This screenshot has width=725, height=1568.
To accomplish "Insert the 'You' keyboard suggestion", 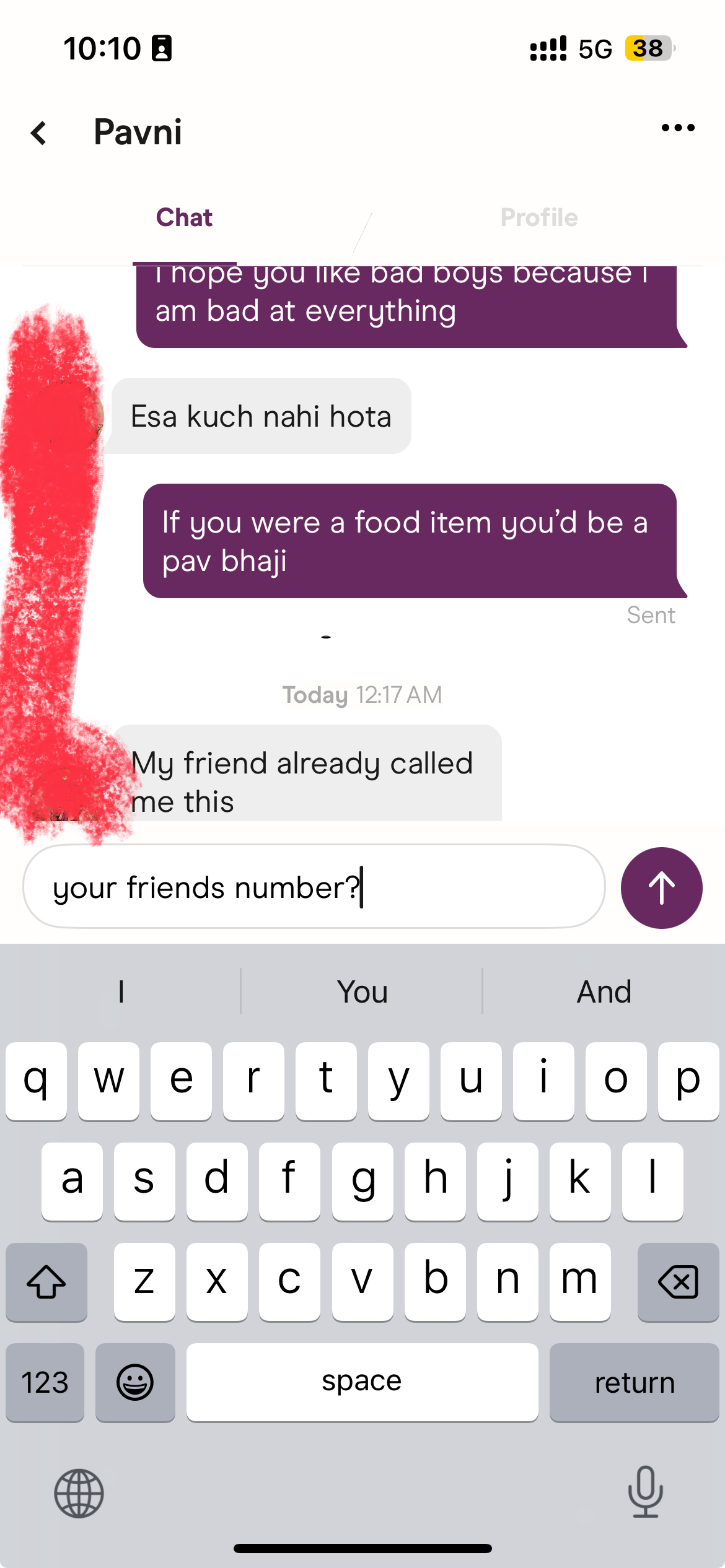I will coord(362,992).
